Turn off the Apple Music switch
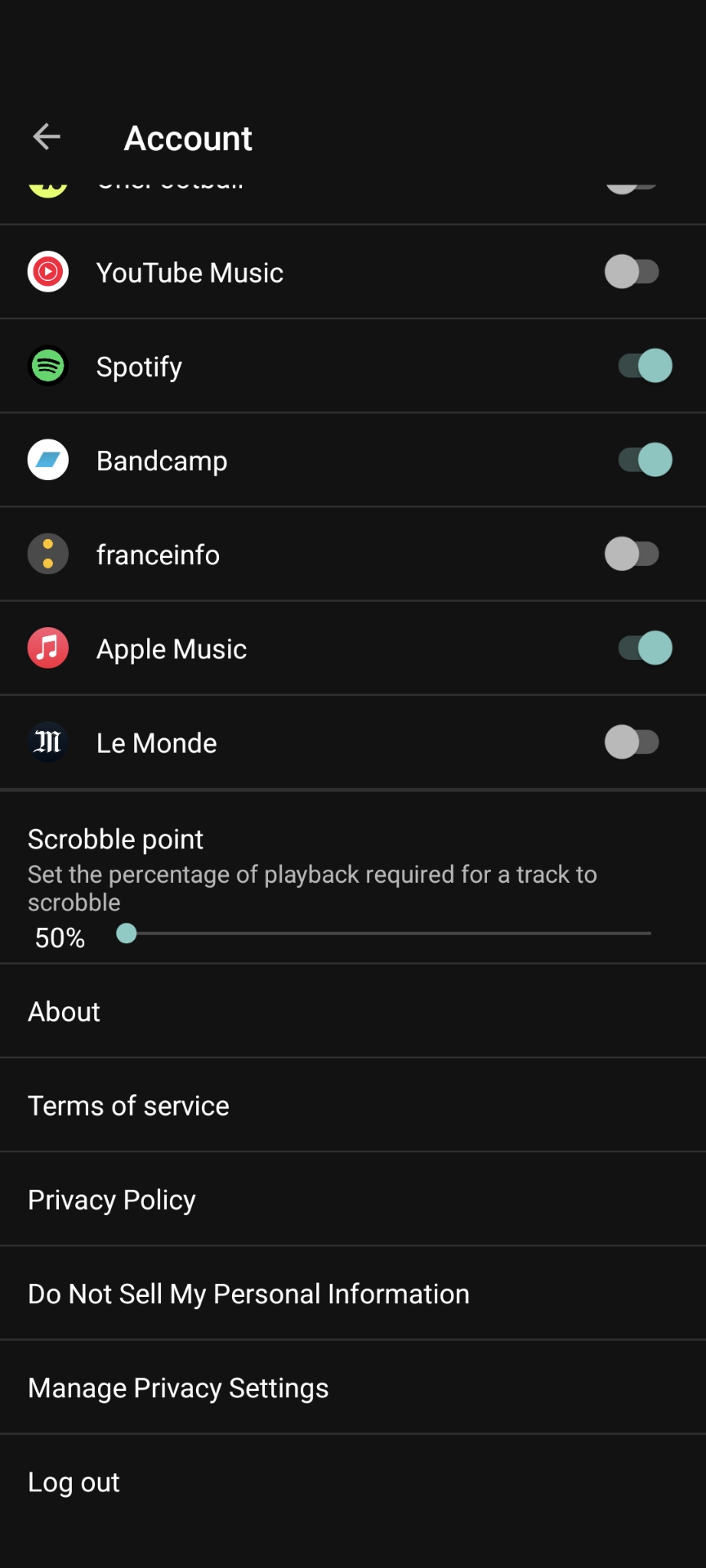The image size is (706, 1568). coord(645,648)
